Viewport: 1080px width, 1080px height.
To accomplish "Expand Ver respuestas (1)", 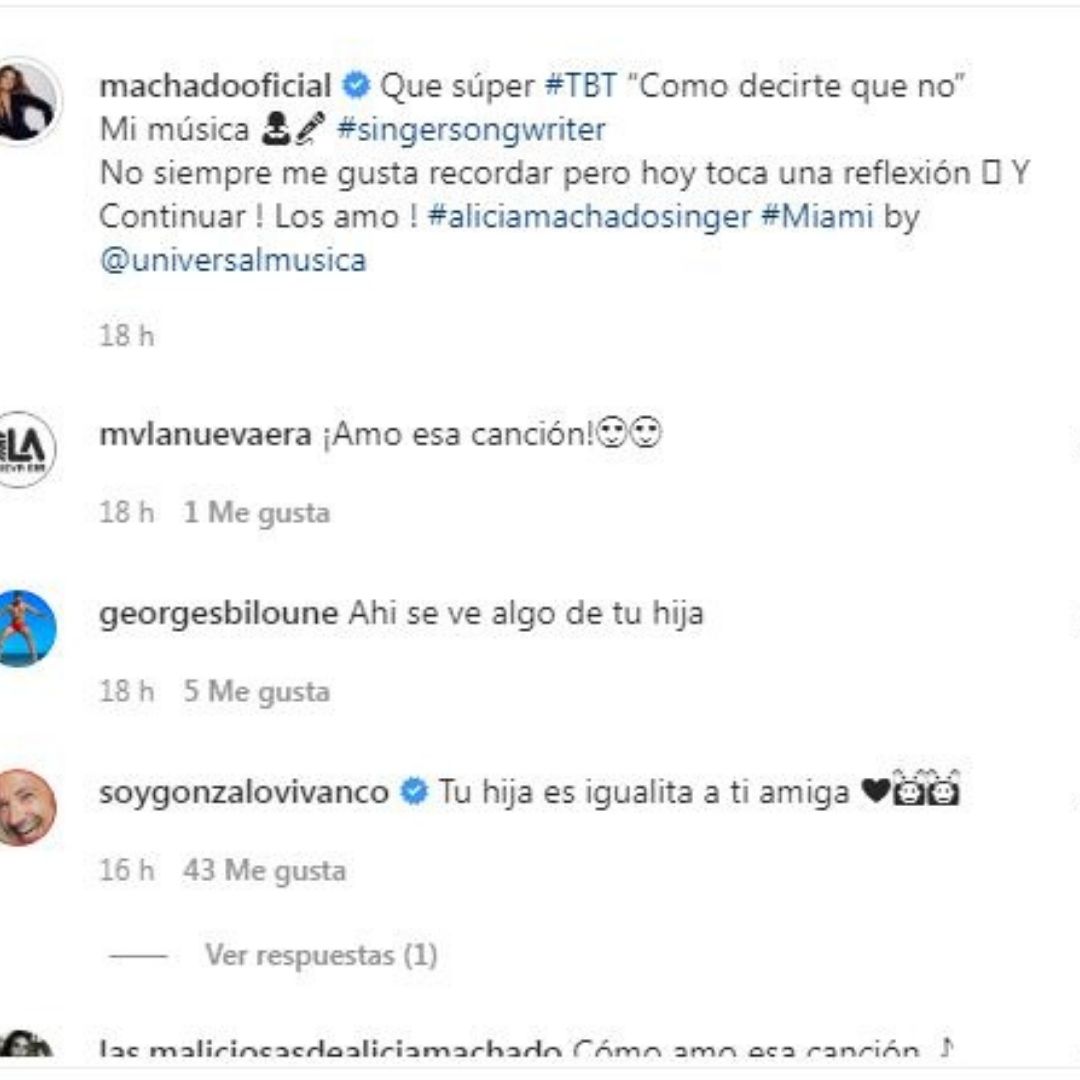I will point(321,955).
